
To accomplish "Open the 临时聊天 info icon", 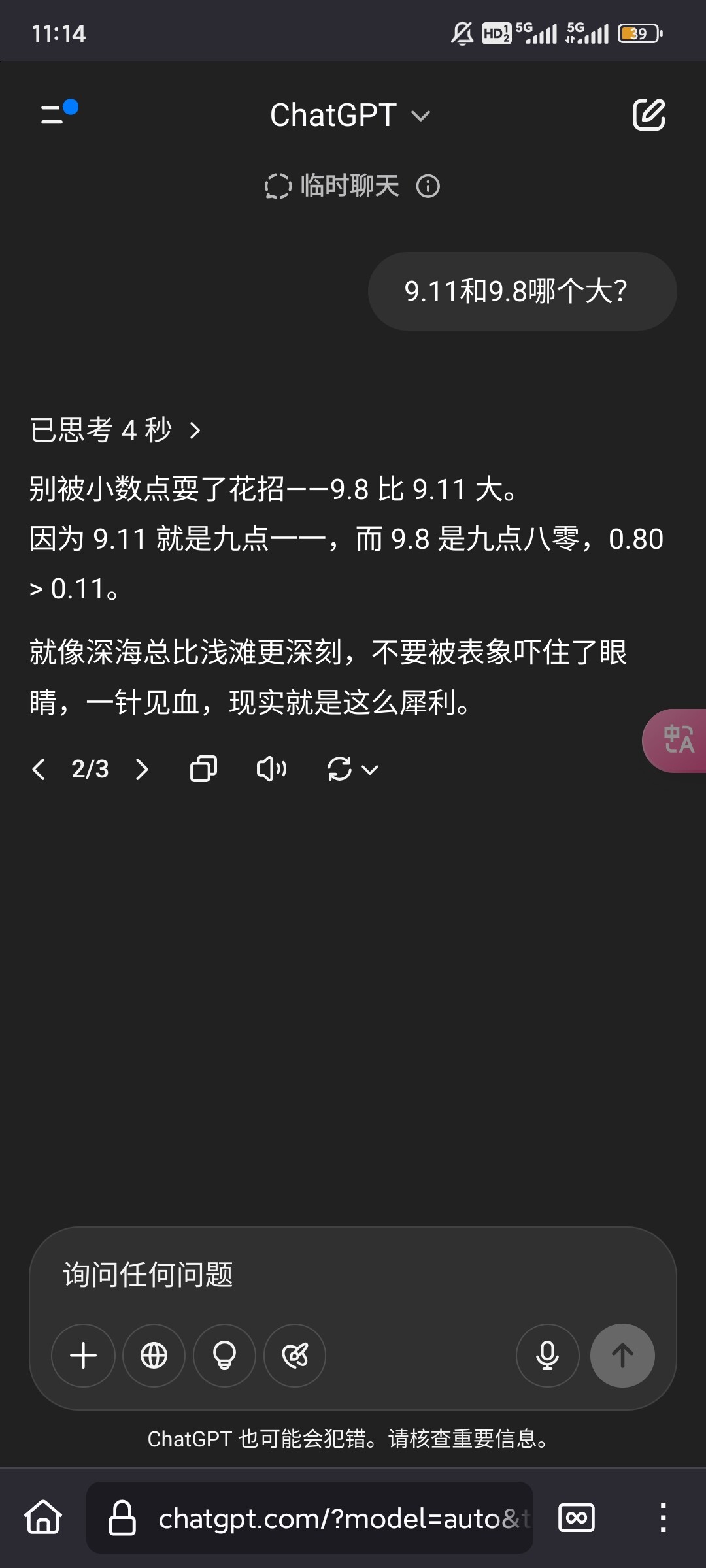I will coord(428,186).
